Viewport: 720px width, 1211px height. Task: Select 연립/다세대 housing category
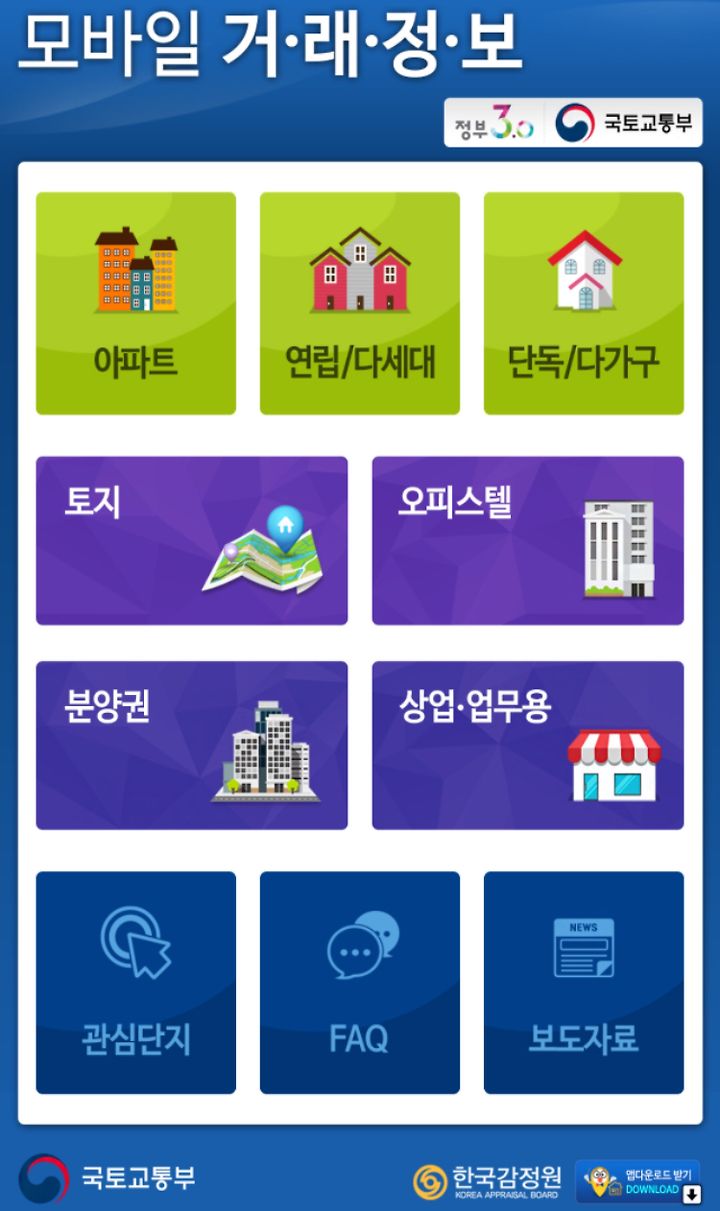(360, 303)
